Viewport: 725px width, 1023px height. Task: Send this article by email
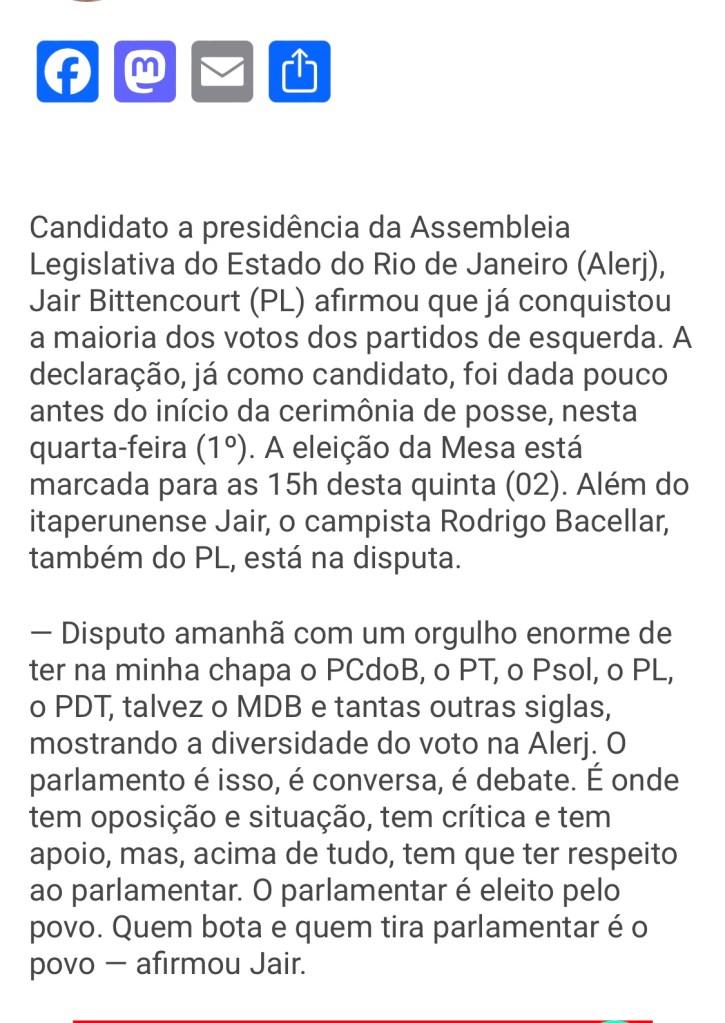pyautogui.click(x=222, y=71)
